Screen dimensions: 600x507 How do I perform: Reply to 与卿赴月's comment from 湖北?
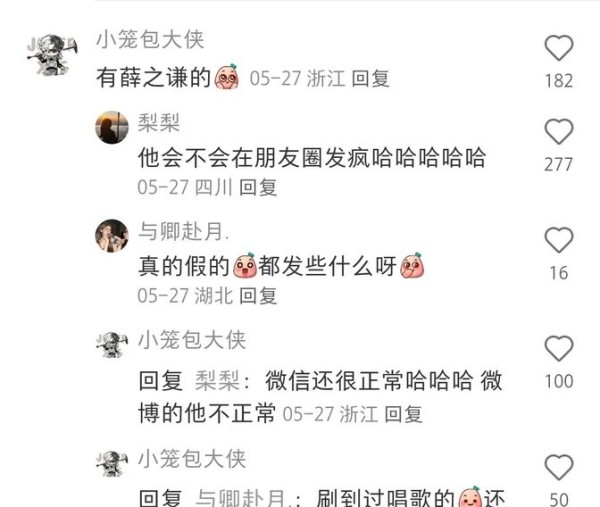pyautogui.click(x=259, y=296)
